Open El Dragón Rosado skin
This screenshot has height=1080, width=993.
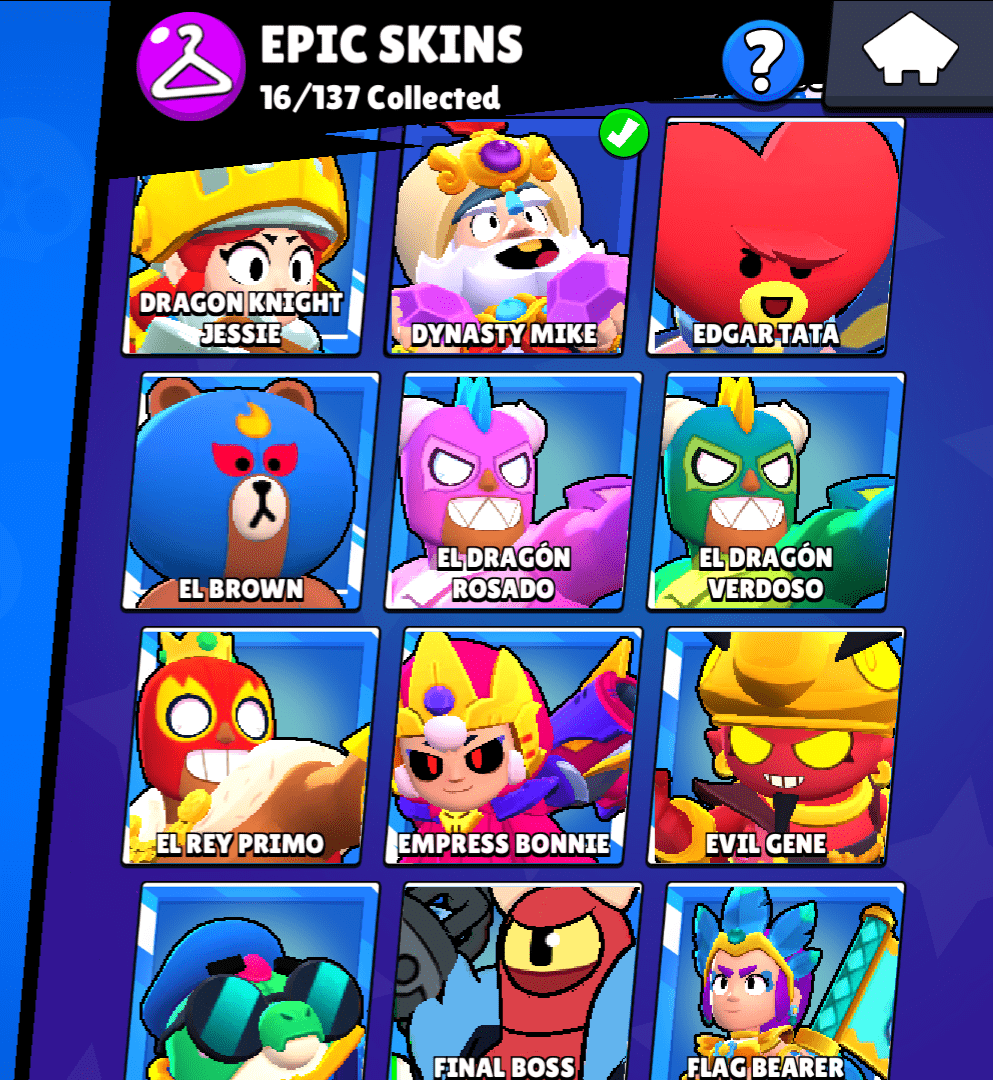[x=512, y=492]
